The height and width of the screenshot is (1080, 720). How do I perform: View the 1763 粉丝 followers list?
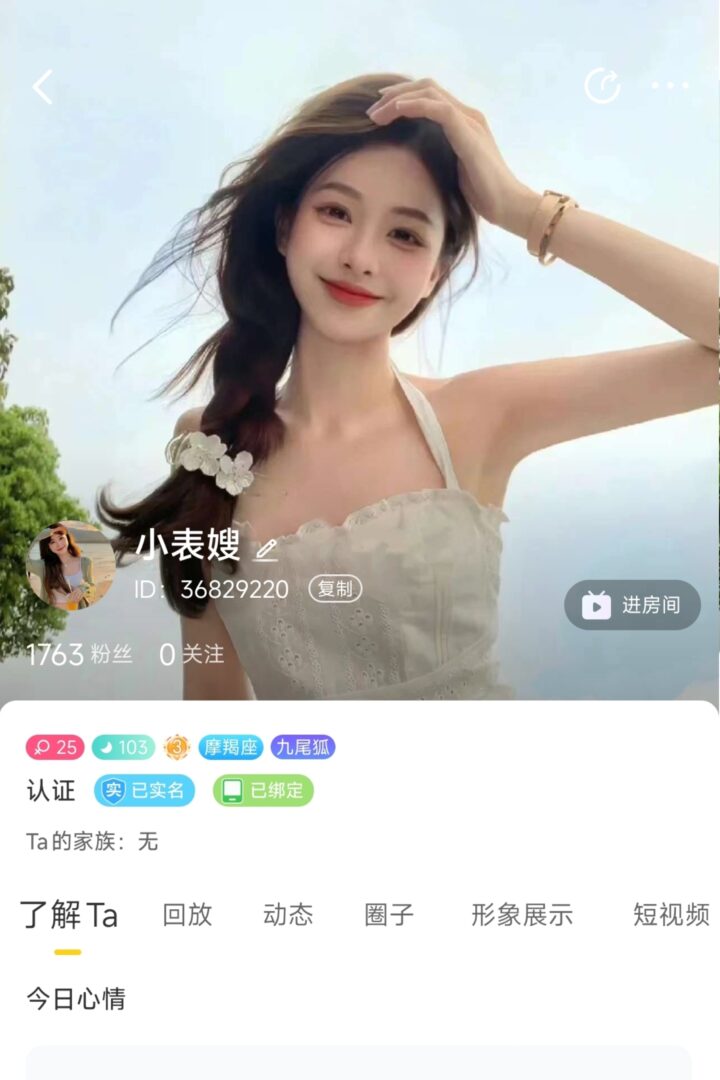[80, 655]
